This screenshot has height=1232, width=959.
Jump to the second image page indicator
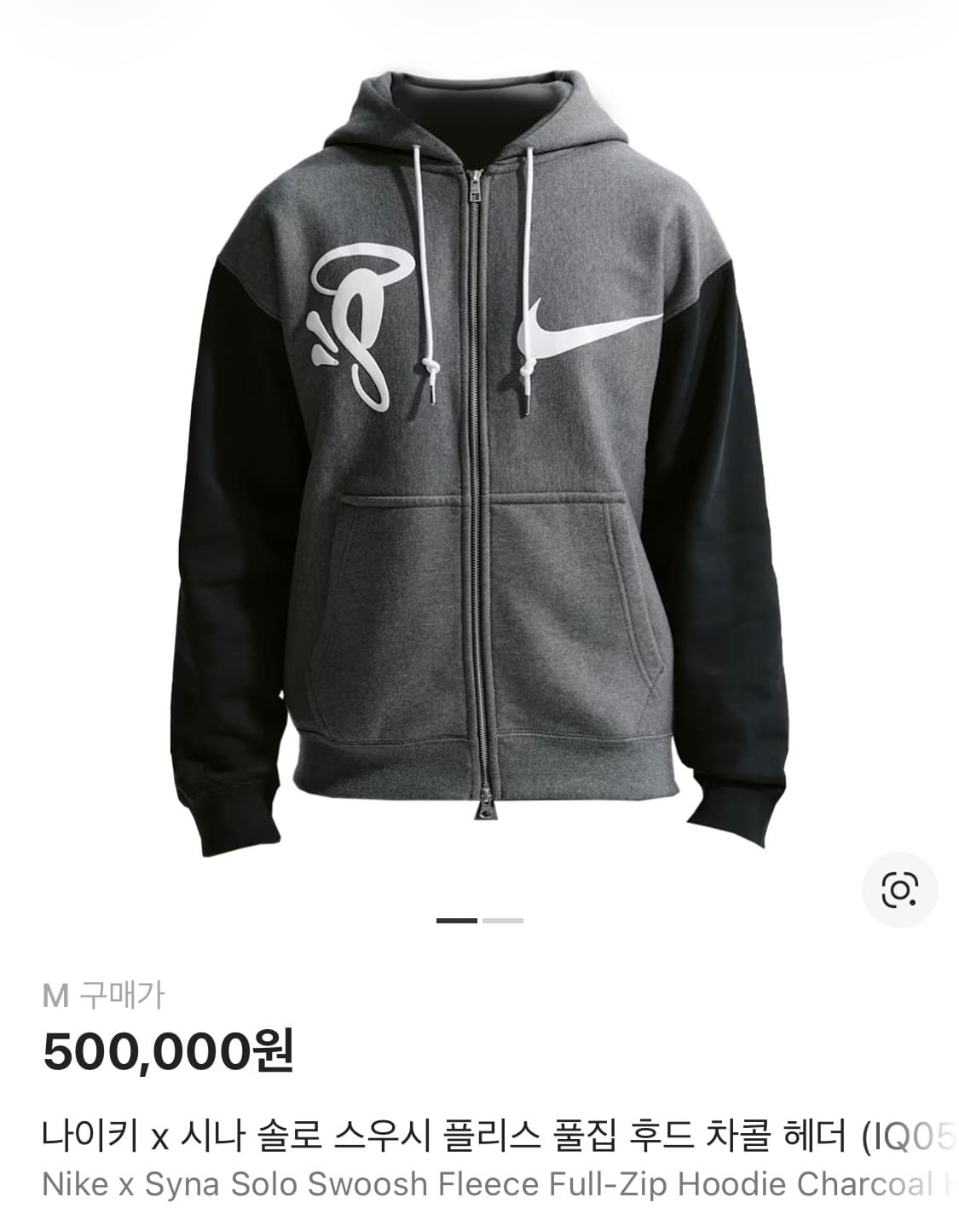(503, 921)
